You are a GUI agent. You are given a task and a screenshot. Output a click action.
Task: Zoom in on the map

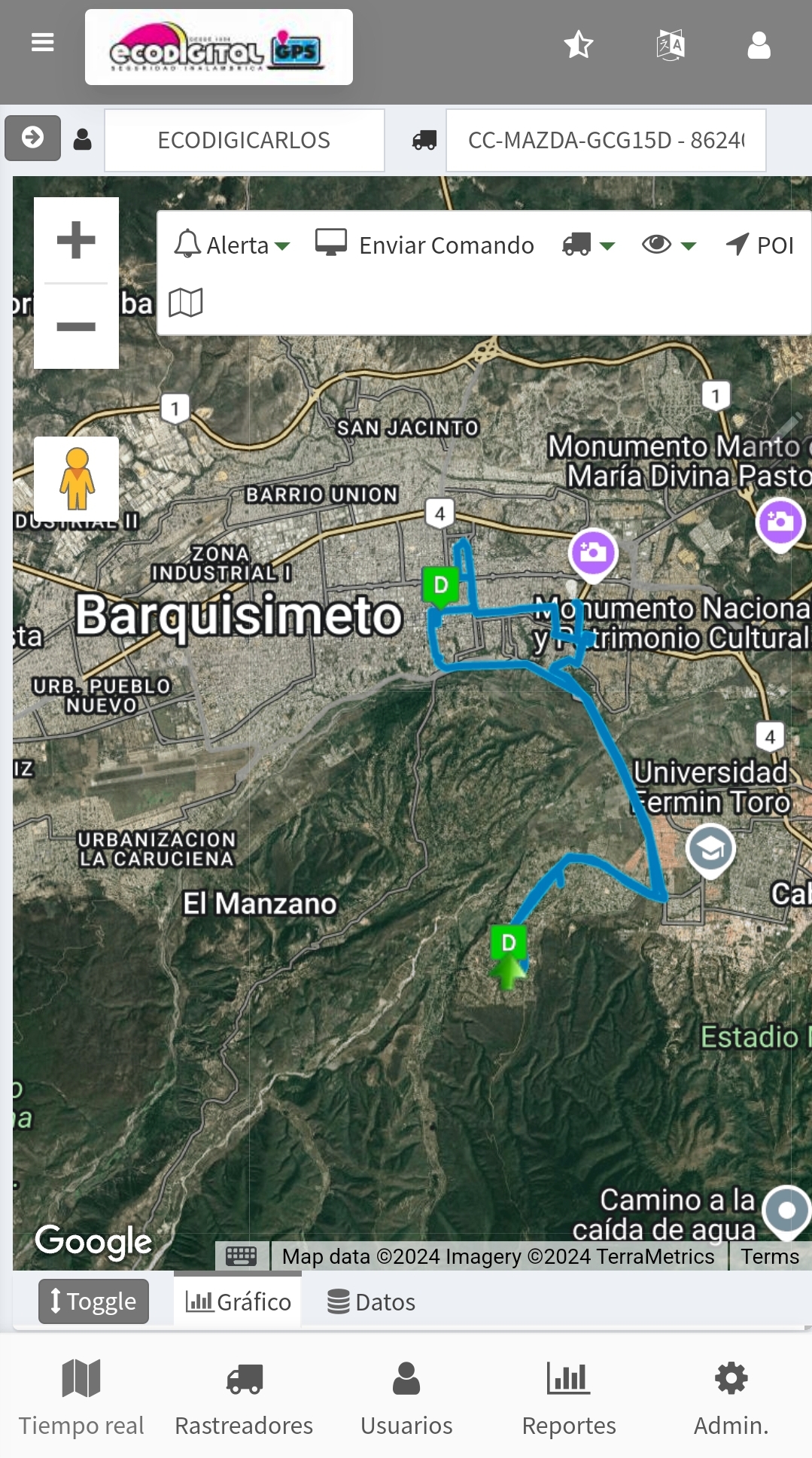tap(76, 241)
